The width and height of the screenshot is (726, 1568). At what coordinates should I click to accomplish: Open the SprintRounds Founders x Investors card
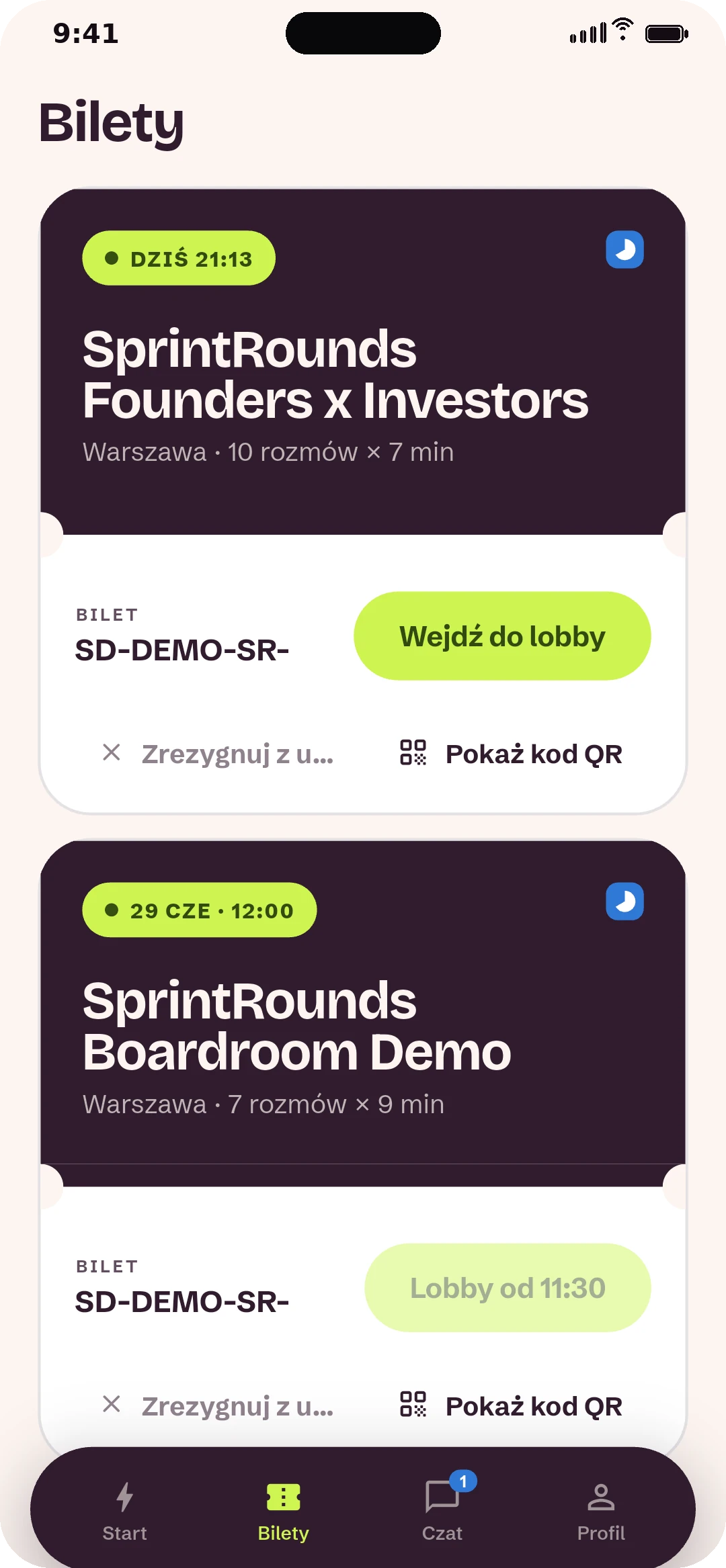pyautogui.click(x=363, y=361)
